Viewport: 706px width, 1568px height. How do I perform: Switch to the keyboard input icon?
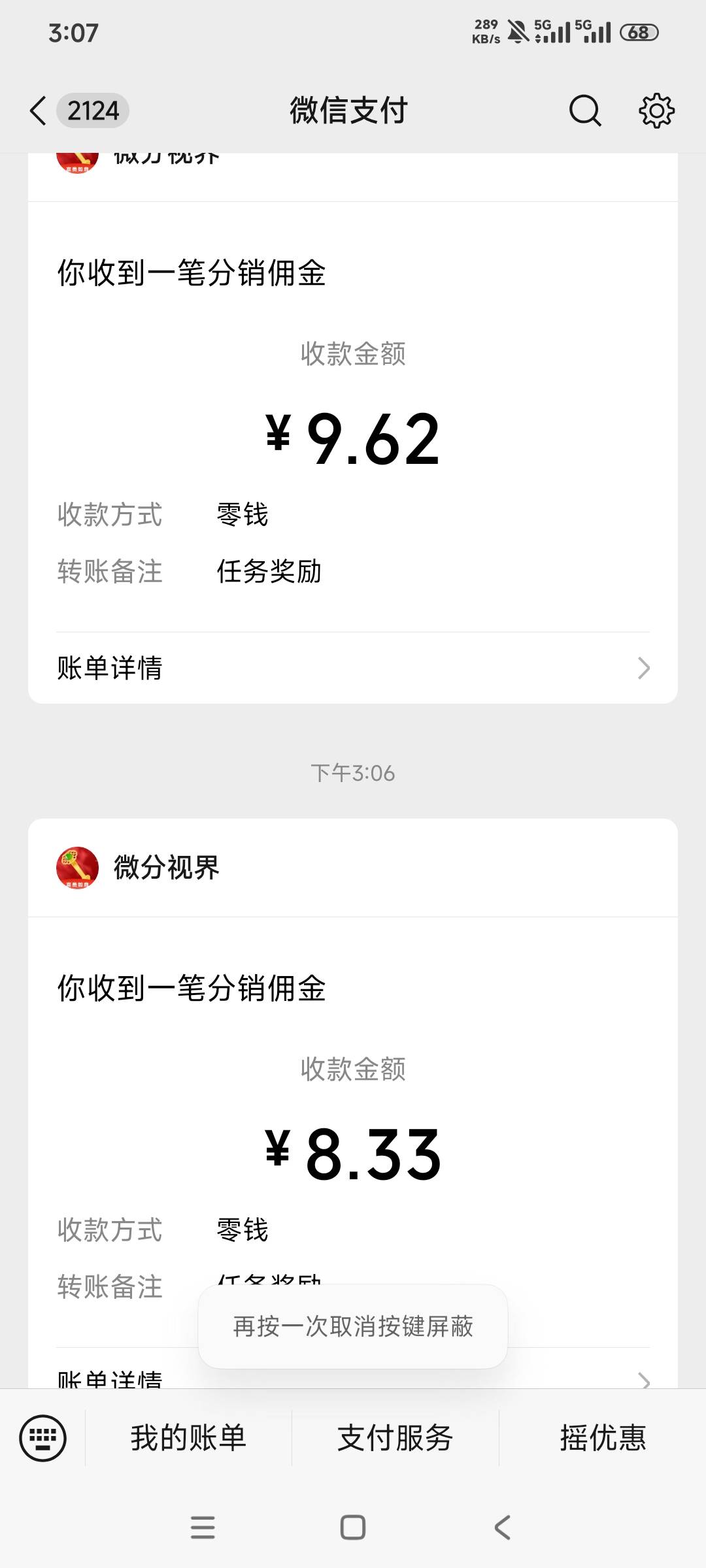pyautogui.click(x=43, y=1437)
